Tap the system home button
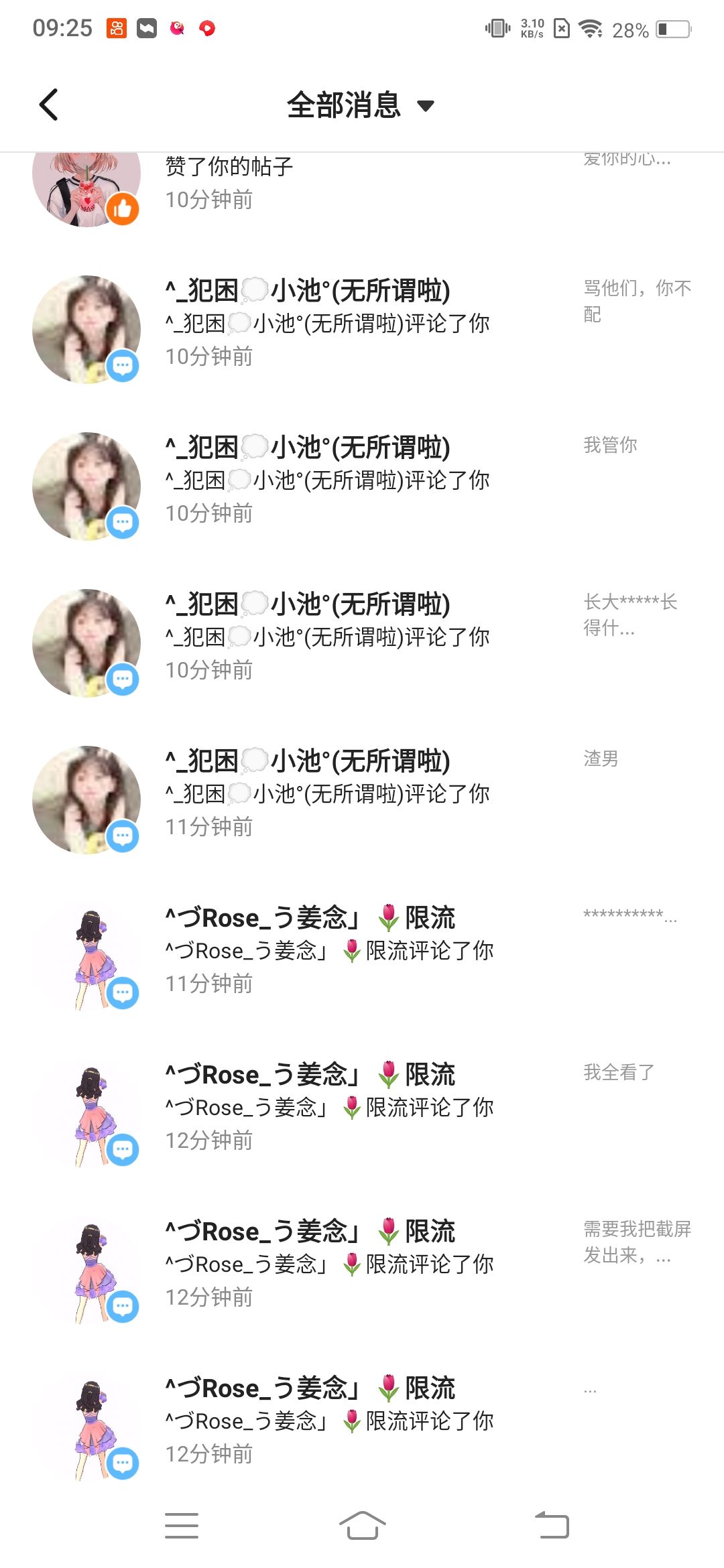Viewport: 724px width, 1568px height. pyautogui.click(x=362, y=1526)
